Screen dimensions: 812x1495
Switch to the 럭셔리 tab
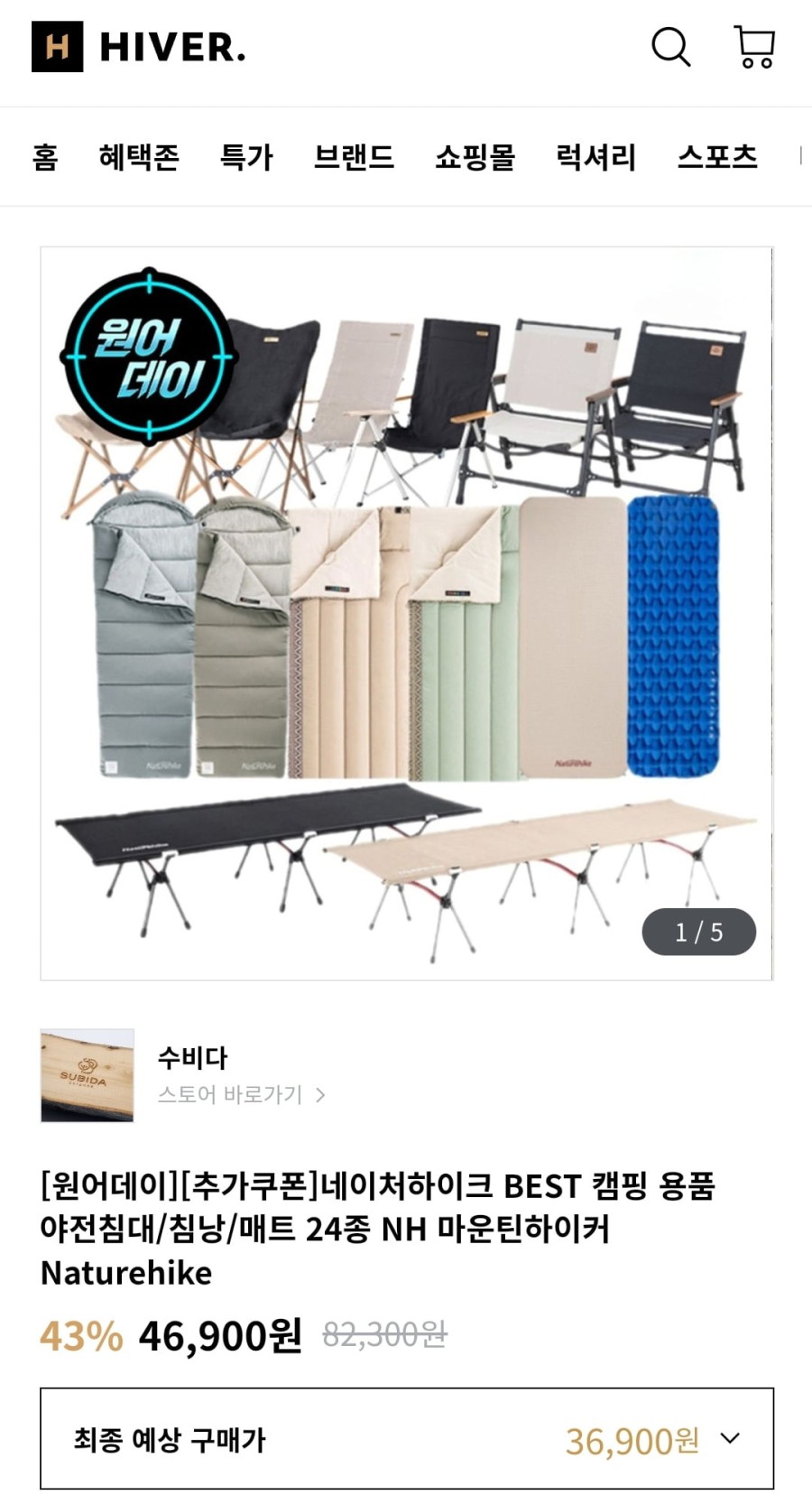(x=595, y=157)
